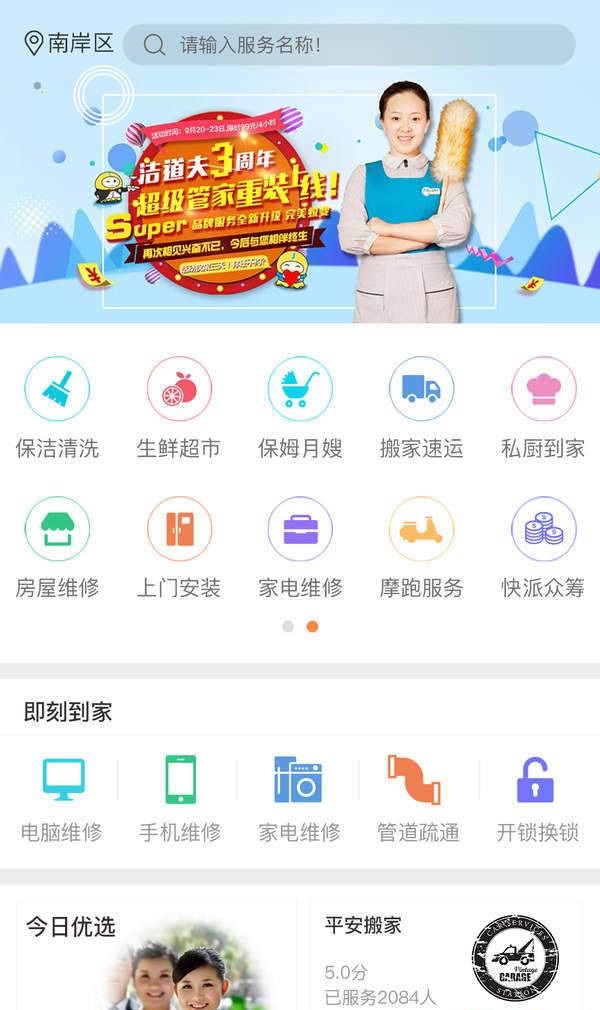600x1010 pixels.
Task: Open the 今日优选 card
Action: [x=156, y=955]
